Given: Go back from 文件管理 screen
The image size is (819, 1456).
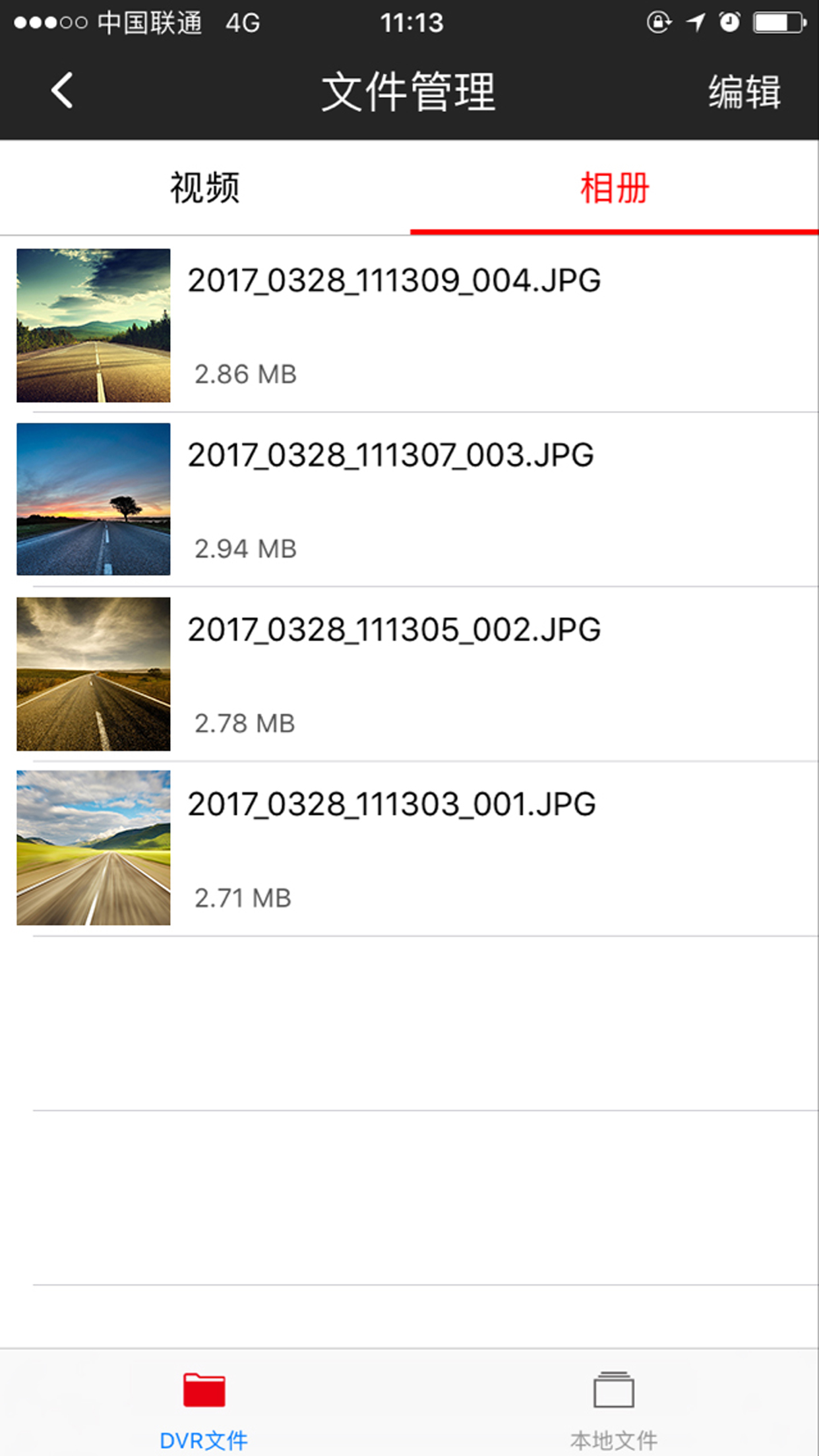Looking at the screenshot, I should click(x=62, y=90).
